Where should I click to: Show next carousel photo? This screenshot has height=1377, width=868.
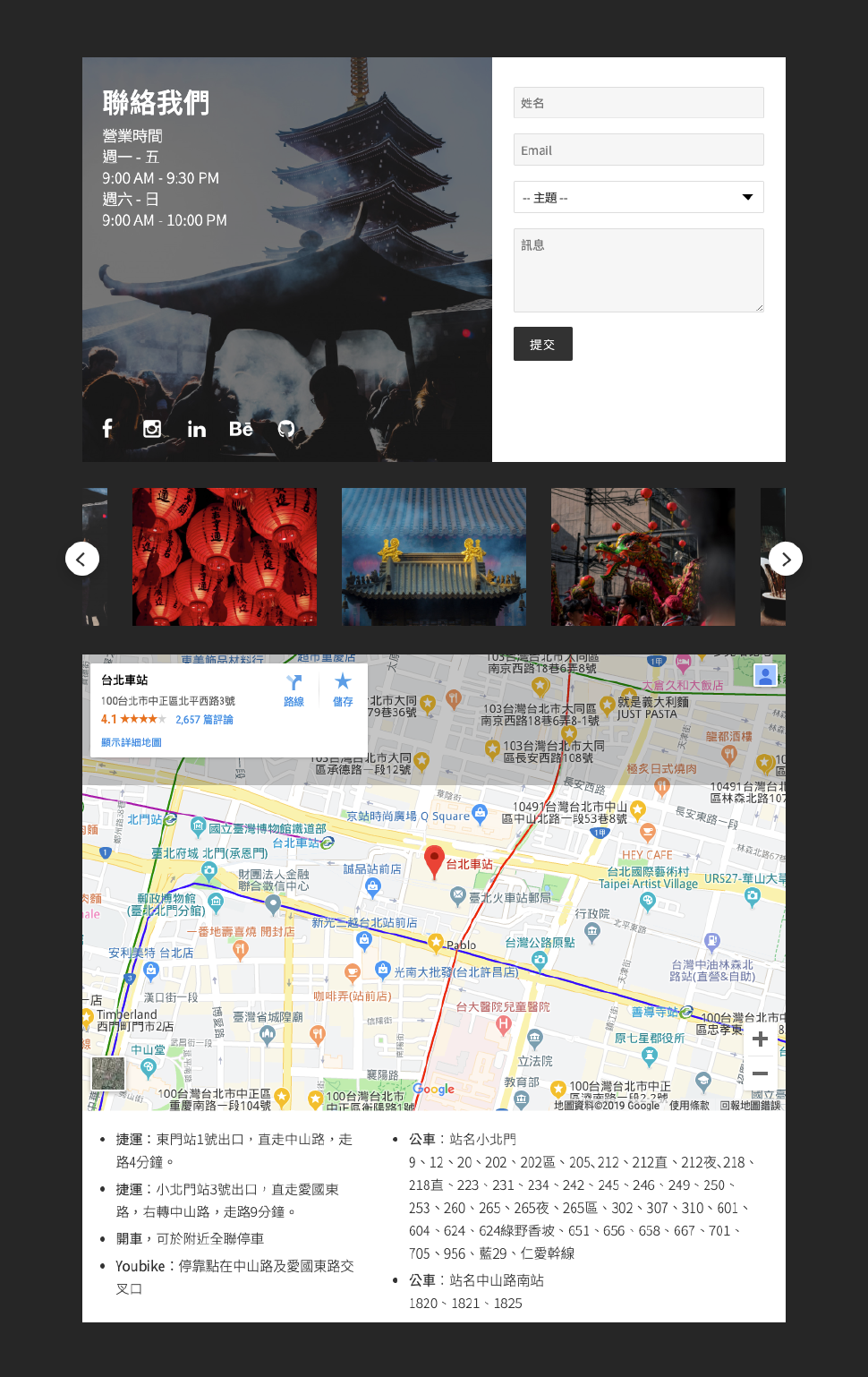786,559
